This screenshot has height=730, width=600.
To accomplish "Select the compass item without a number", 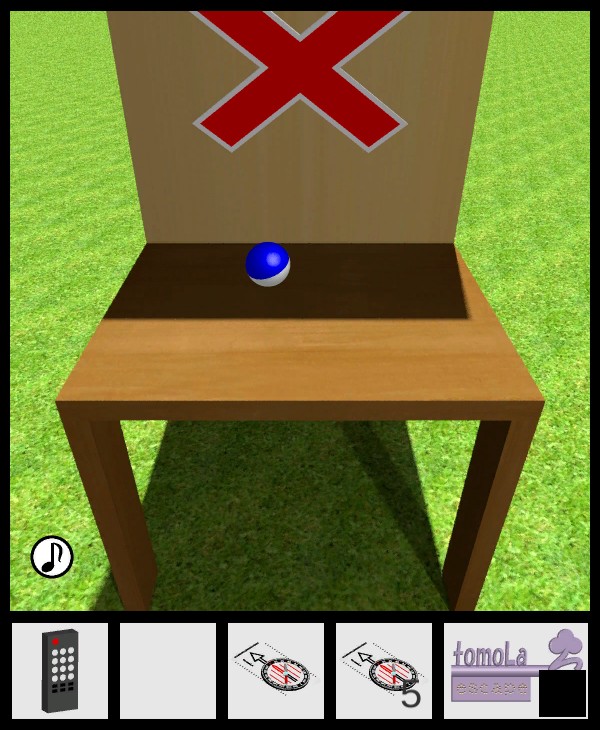I will [x=276, y=671].
